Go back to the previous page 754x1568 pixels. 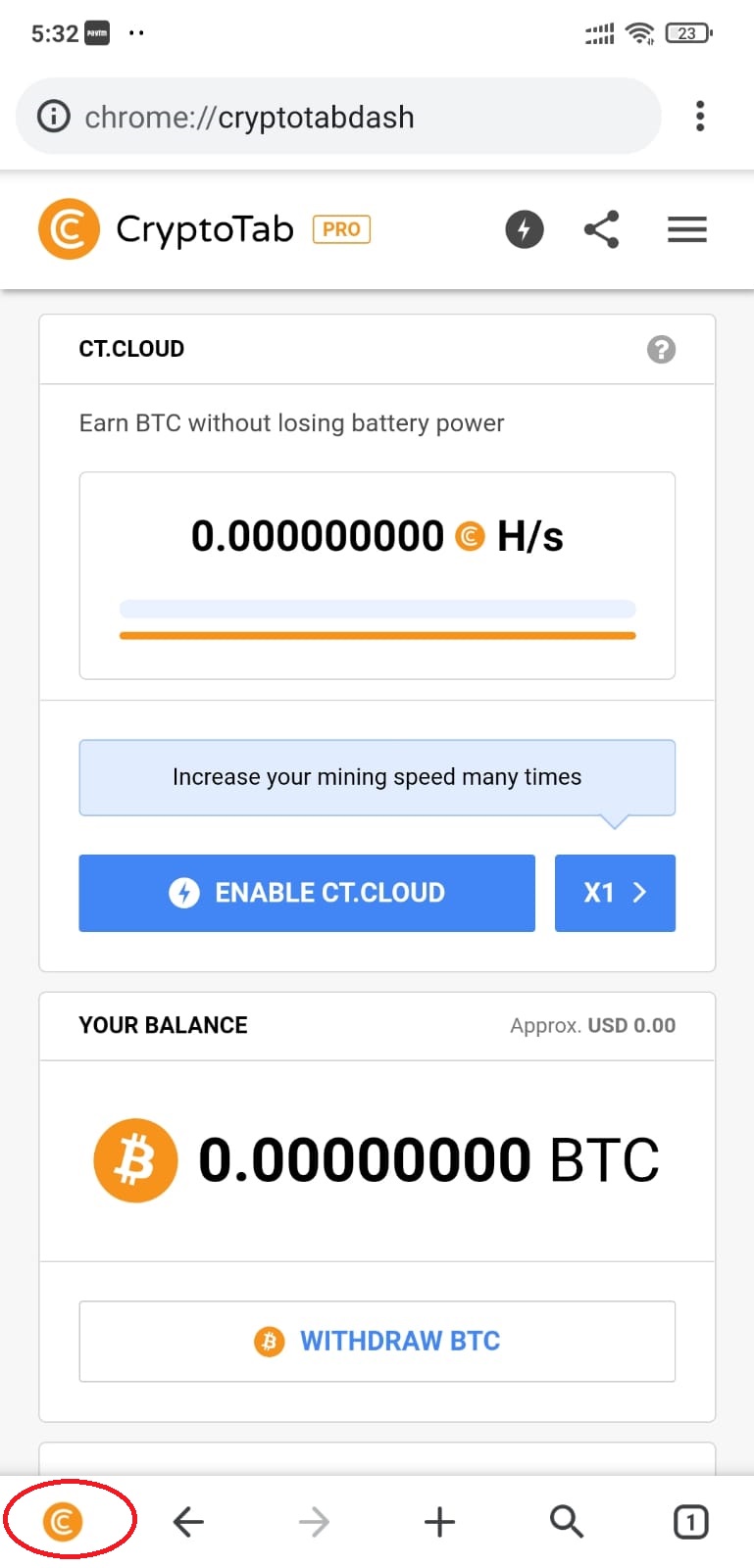188,1522
